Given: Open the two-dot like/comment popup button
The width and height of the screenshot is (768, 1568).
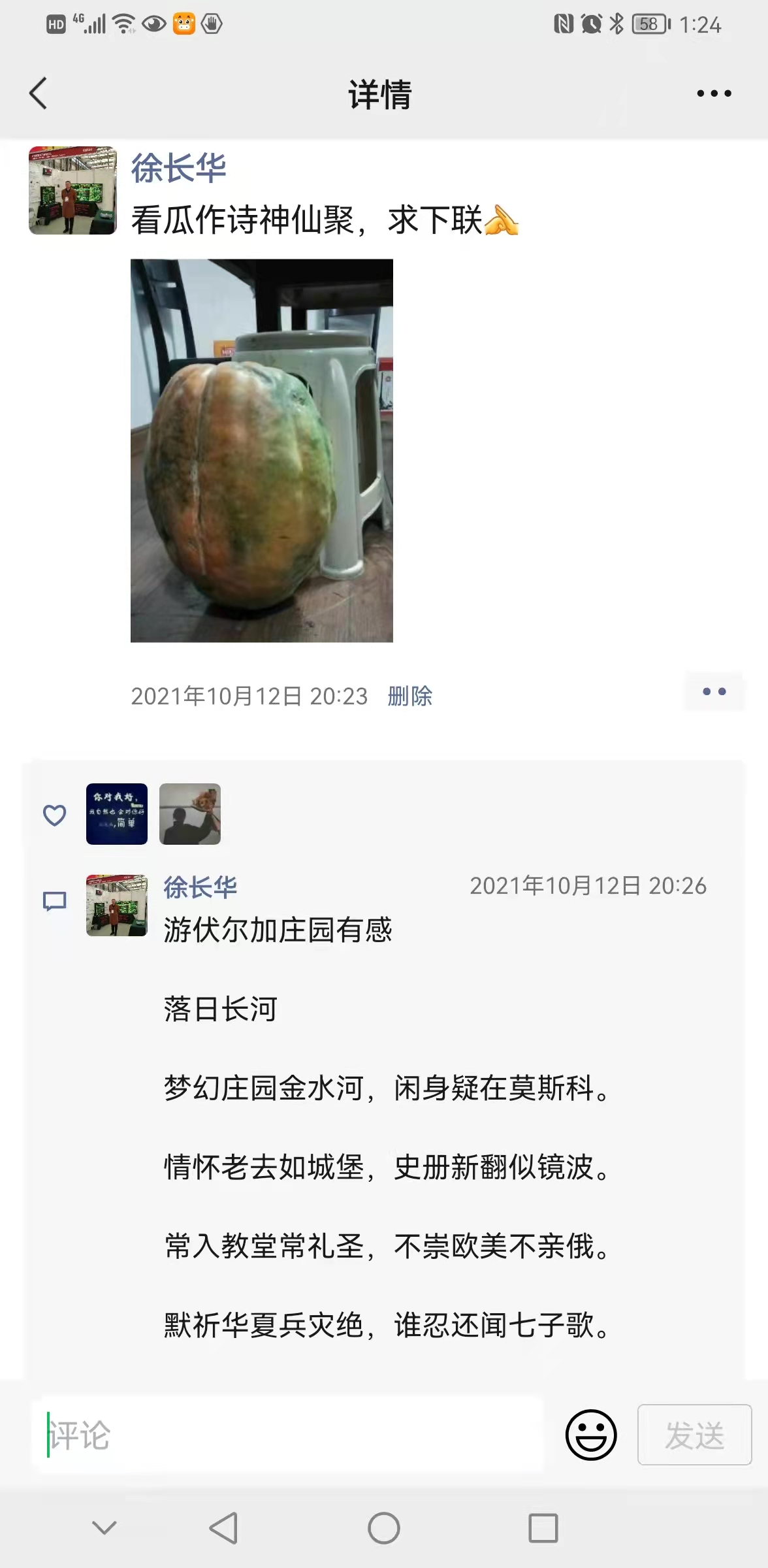Looking at the screenshot, I should pos(714,691).
